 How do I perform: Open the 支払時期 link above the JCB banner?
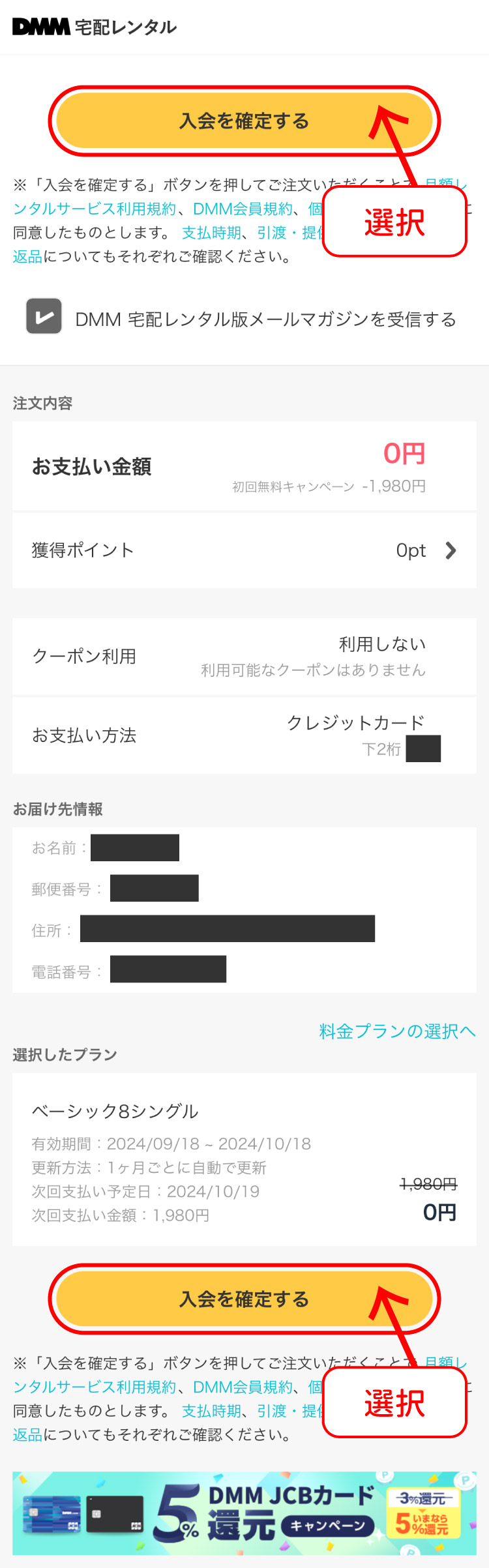tap(211, 1412)
